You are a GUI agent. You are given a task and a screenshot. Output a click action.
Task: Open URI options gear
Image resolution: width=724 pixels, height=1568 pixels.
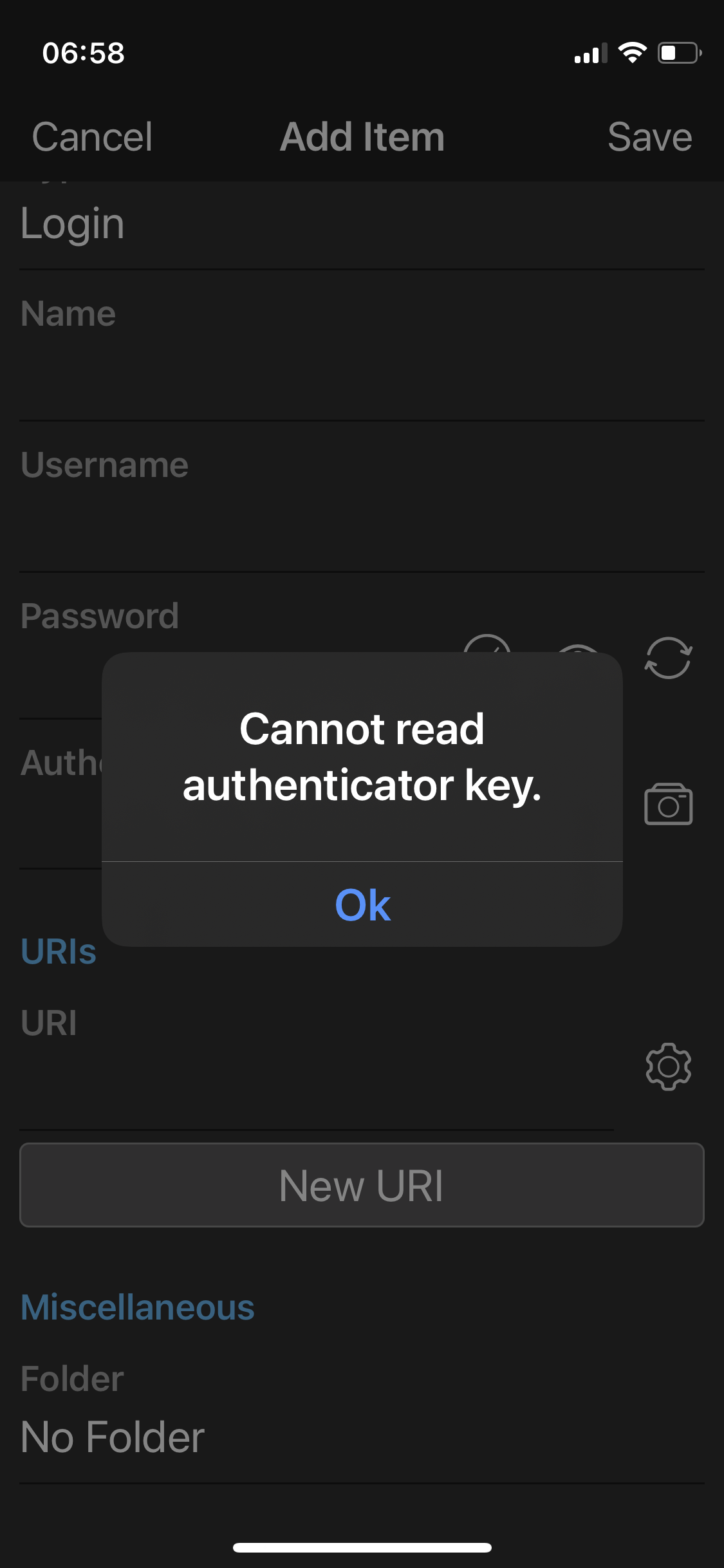click(x=668, y=1067)
